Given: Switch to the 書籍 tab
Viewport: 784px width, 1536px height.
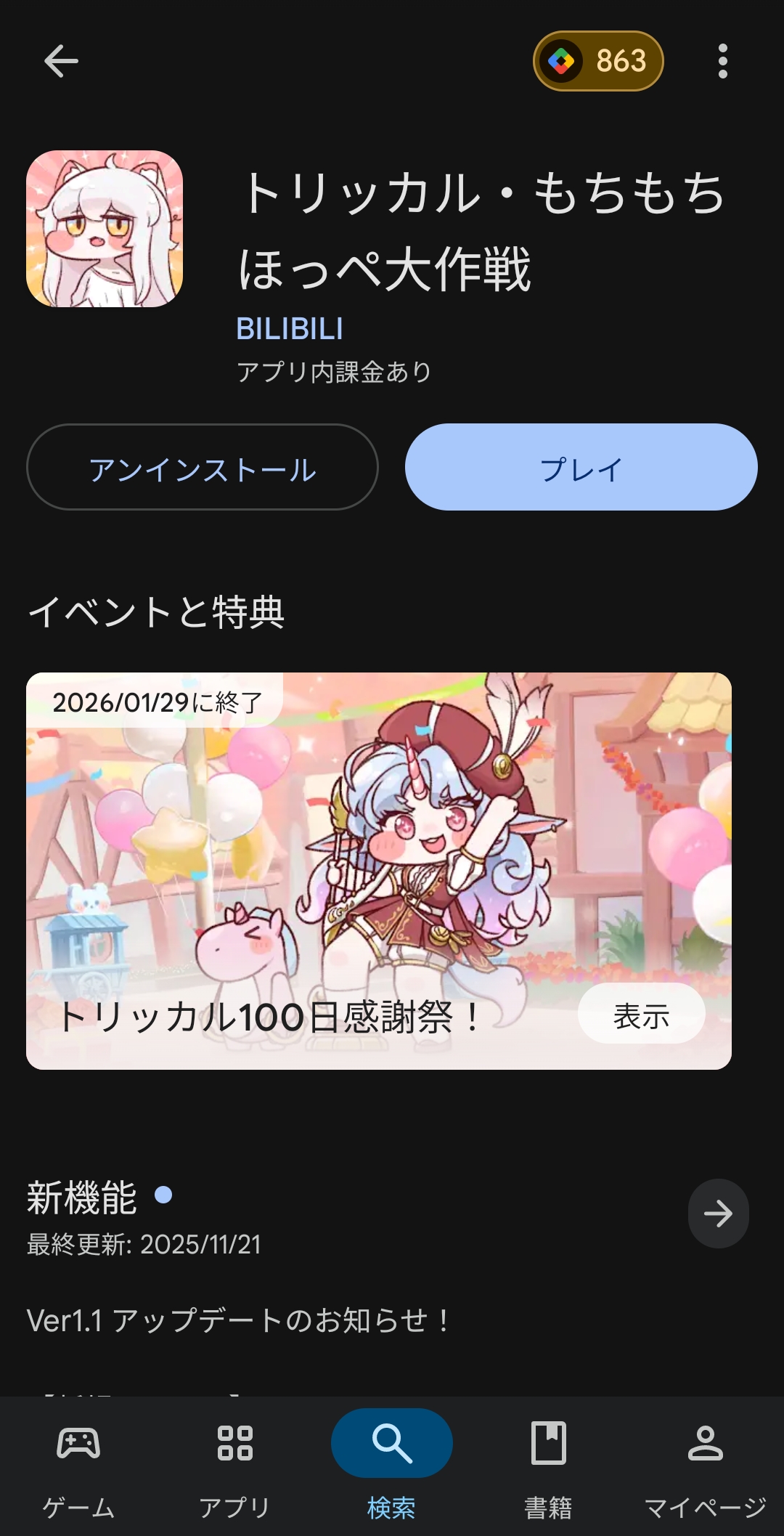Looking at the screenshot, I should (x=549, y=1466).
